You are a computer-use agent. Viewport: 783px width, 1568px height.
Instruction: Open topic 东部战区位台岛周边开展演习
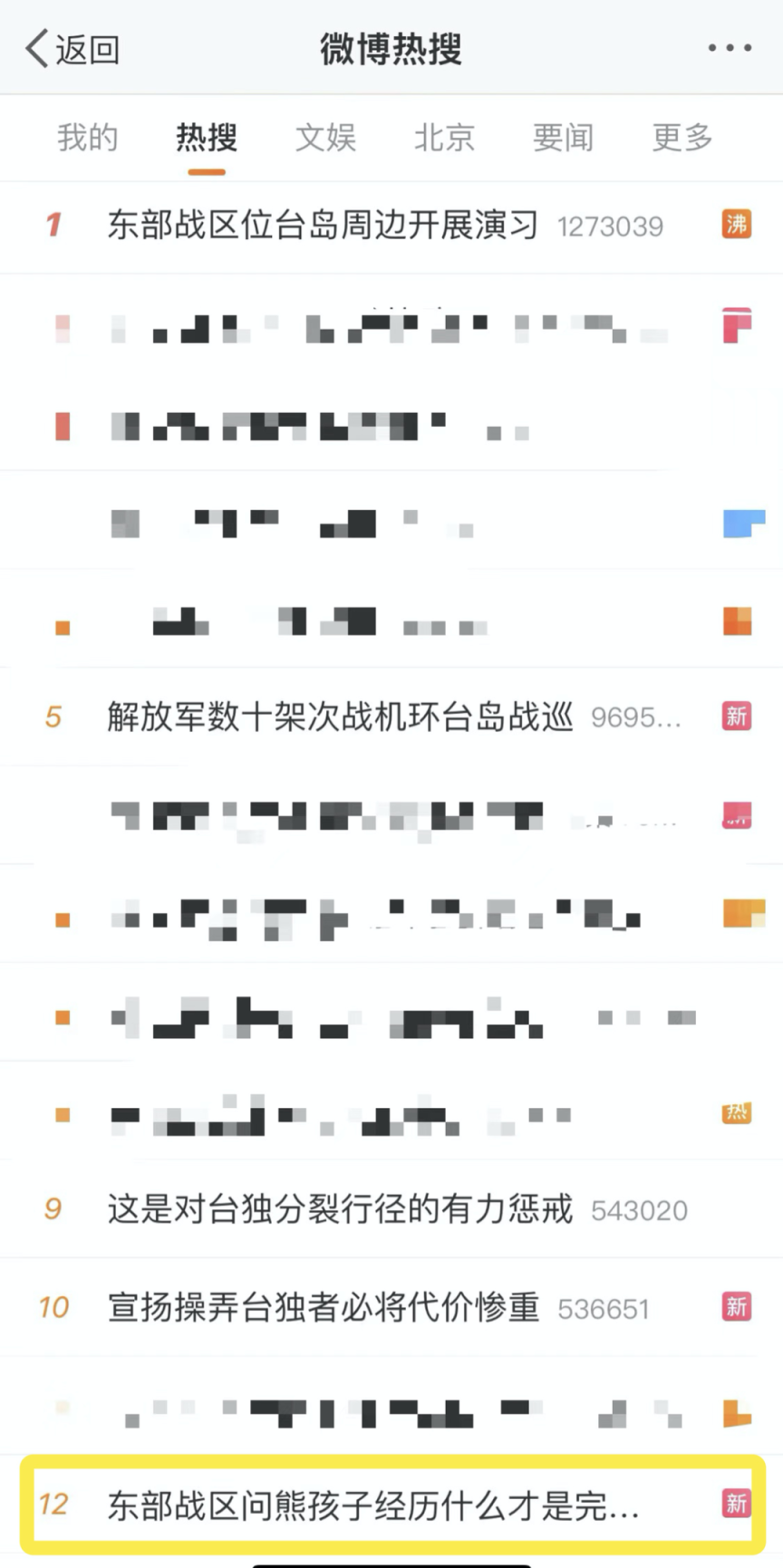click(323, 225)
